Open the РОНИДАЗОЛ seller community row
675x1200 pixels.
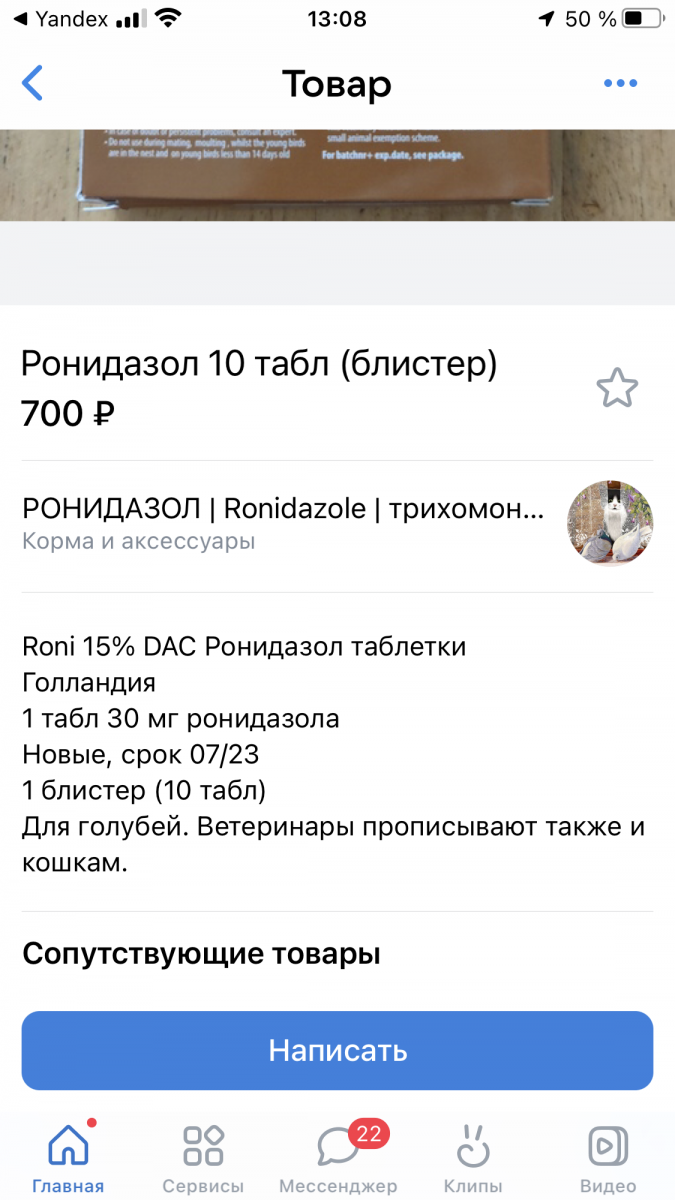(x=337, y=524)
